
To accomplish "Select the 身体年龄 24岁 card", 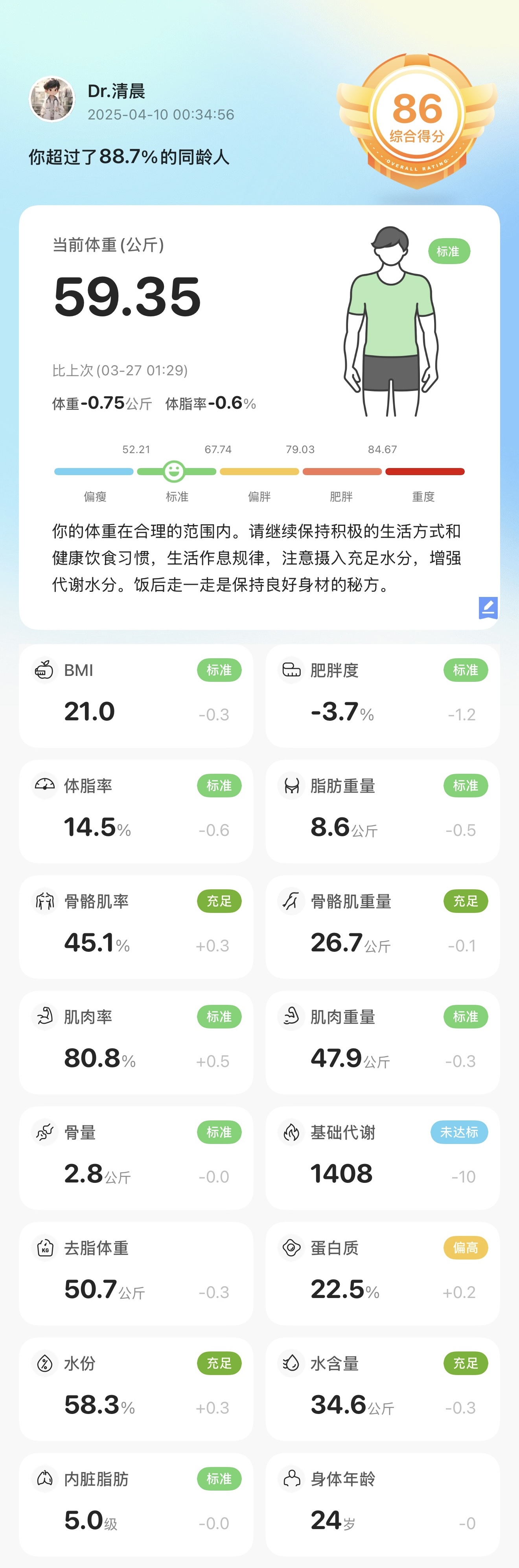I will [383, 1505].
